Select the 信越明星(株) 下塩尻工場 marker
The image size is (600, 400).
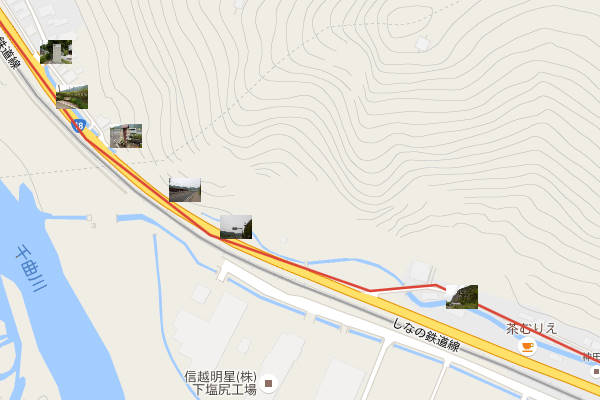pos(268,382)
